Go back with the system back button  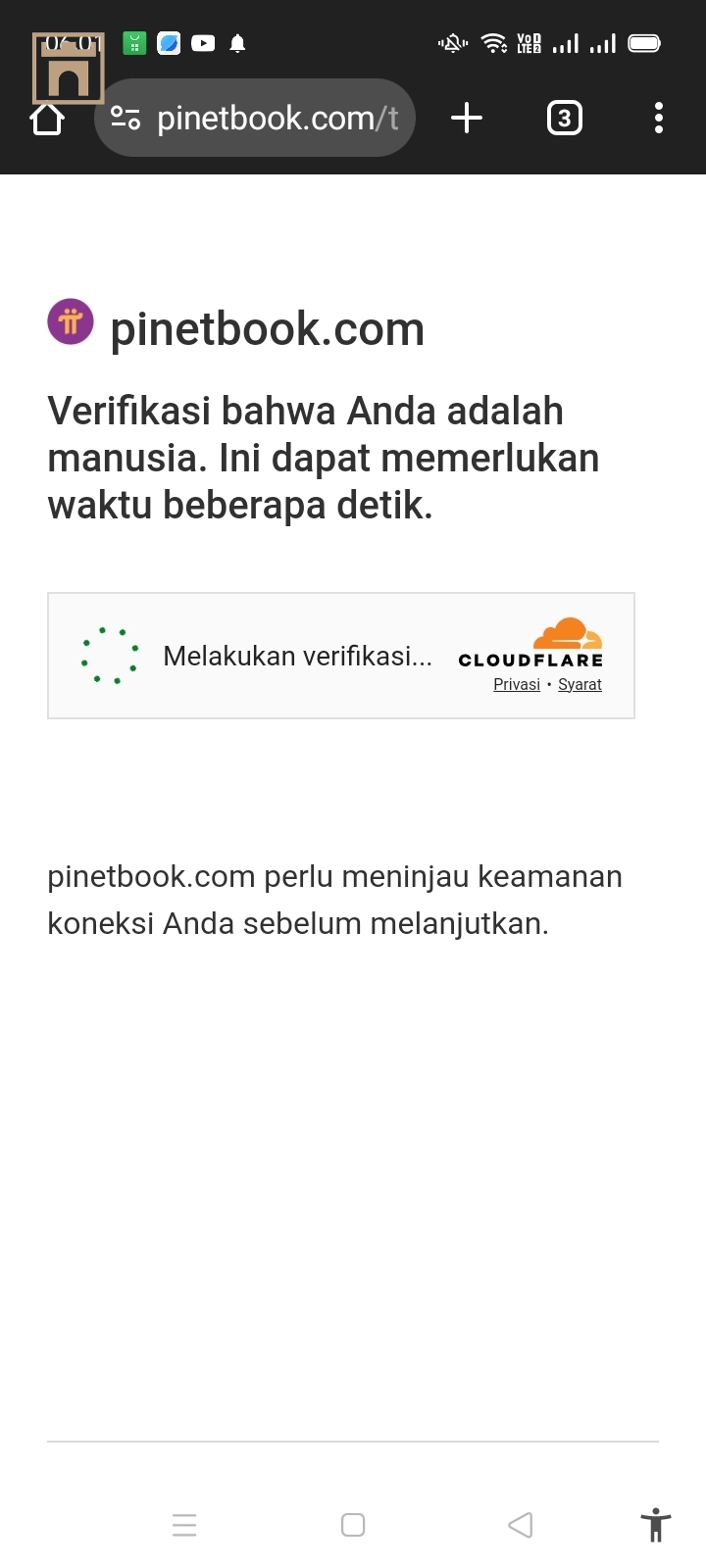(x=521, y=1525)
